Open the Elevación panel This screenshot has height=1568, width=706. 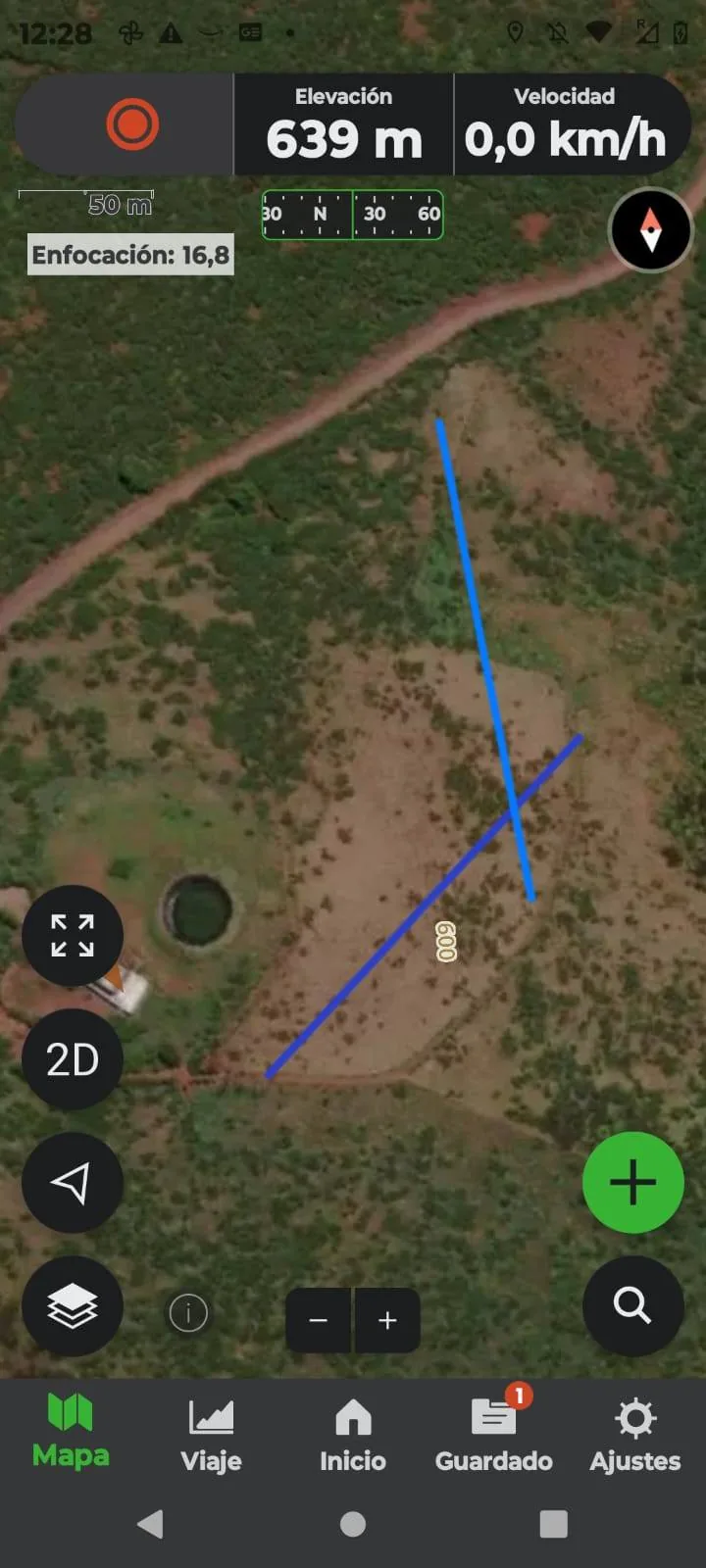pyautogui.click(x=344, y=124)
